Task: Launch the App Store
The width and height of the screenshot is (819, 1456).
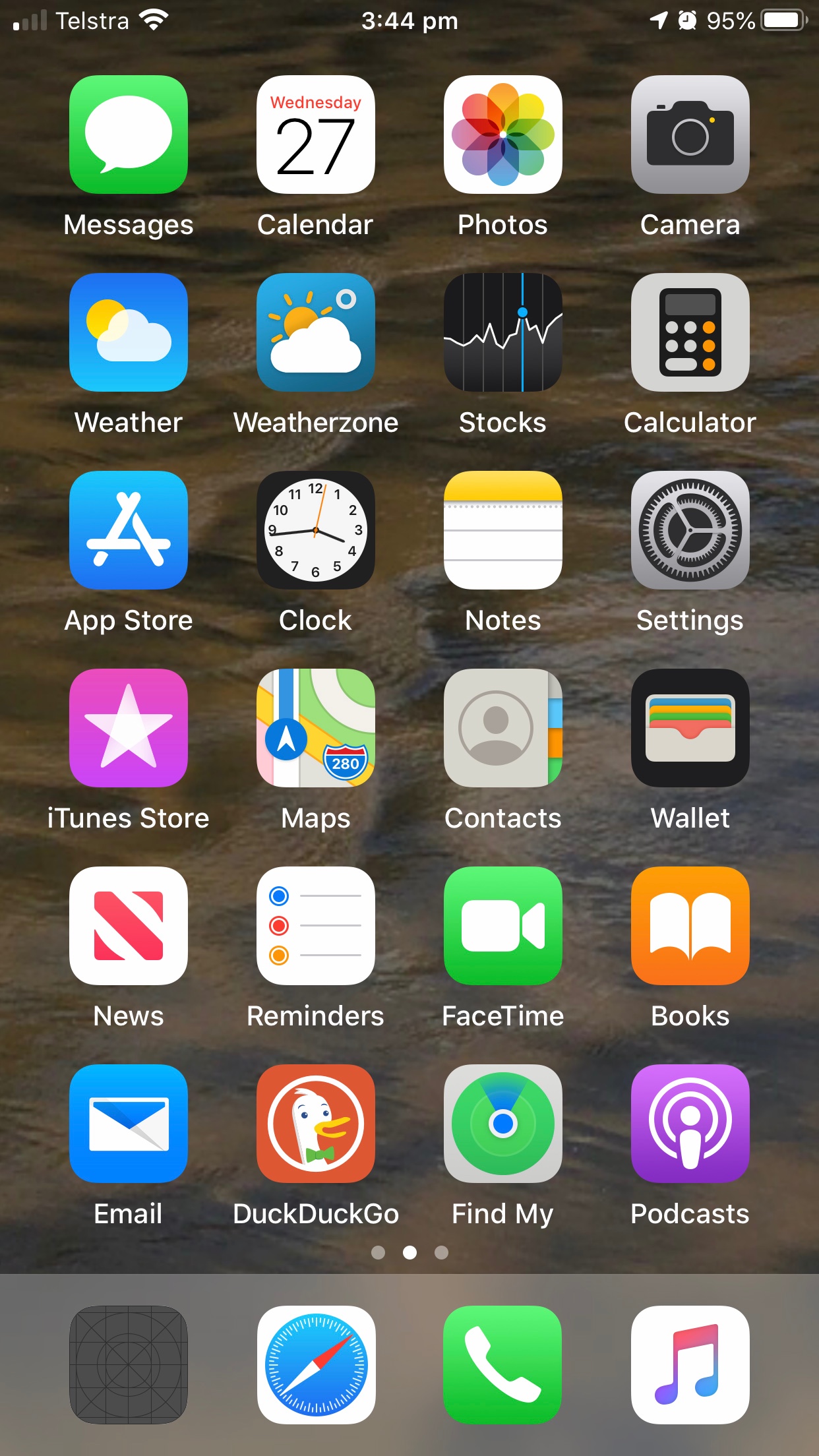Action: 129,530
